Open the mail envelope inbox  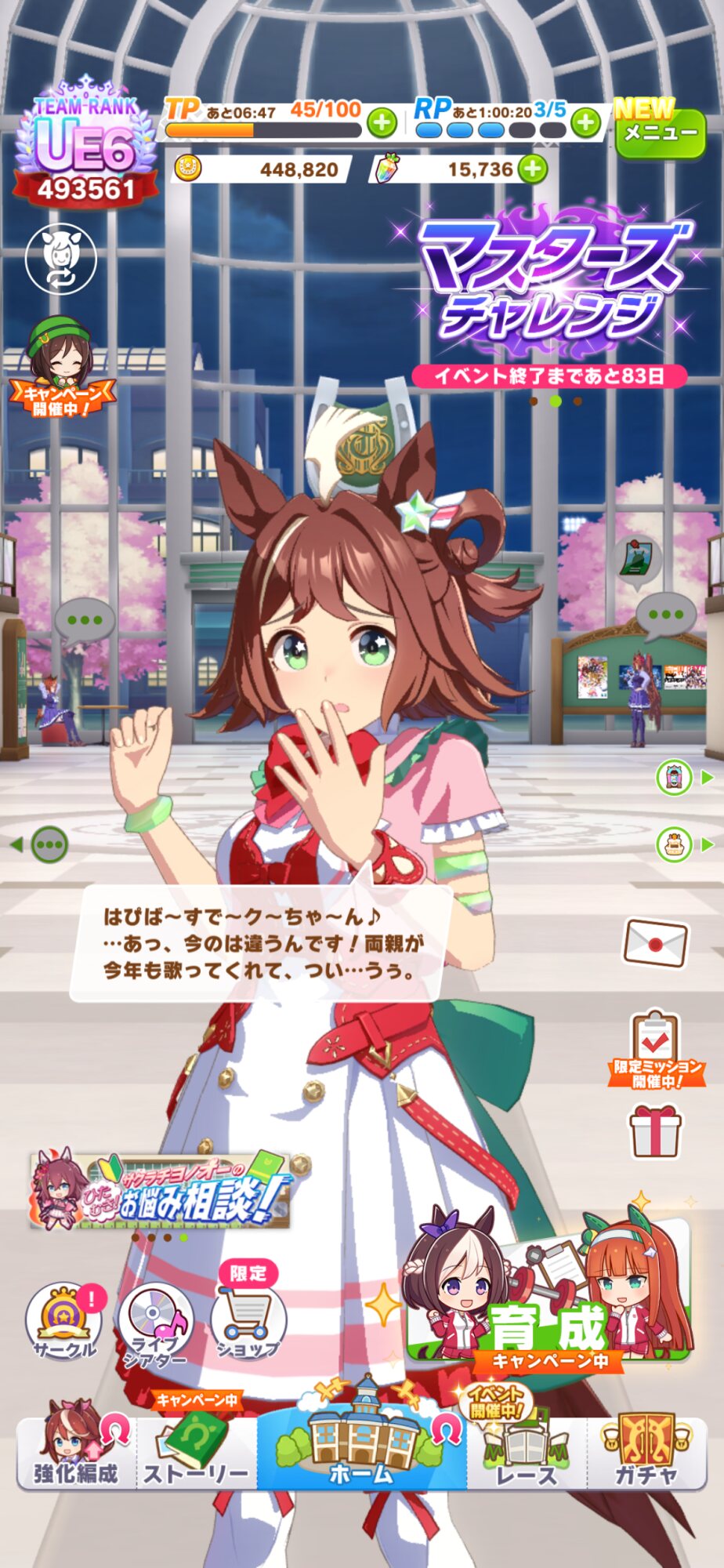pos(655,942)
